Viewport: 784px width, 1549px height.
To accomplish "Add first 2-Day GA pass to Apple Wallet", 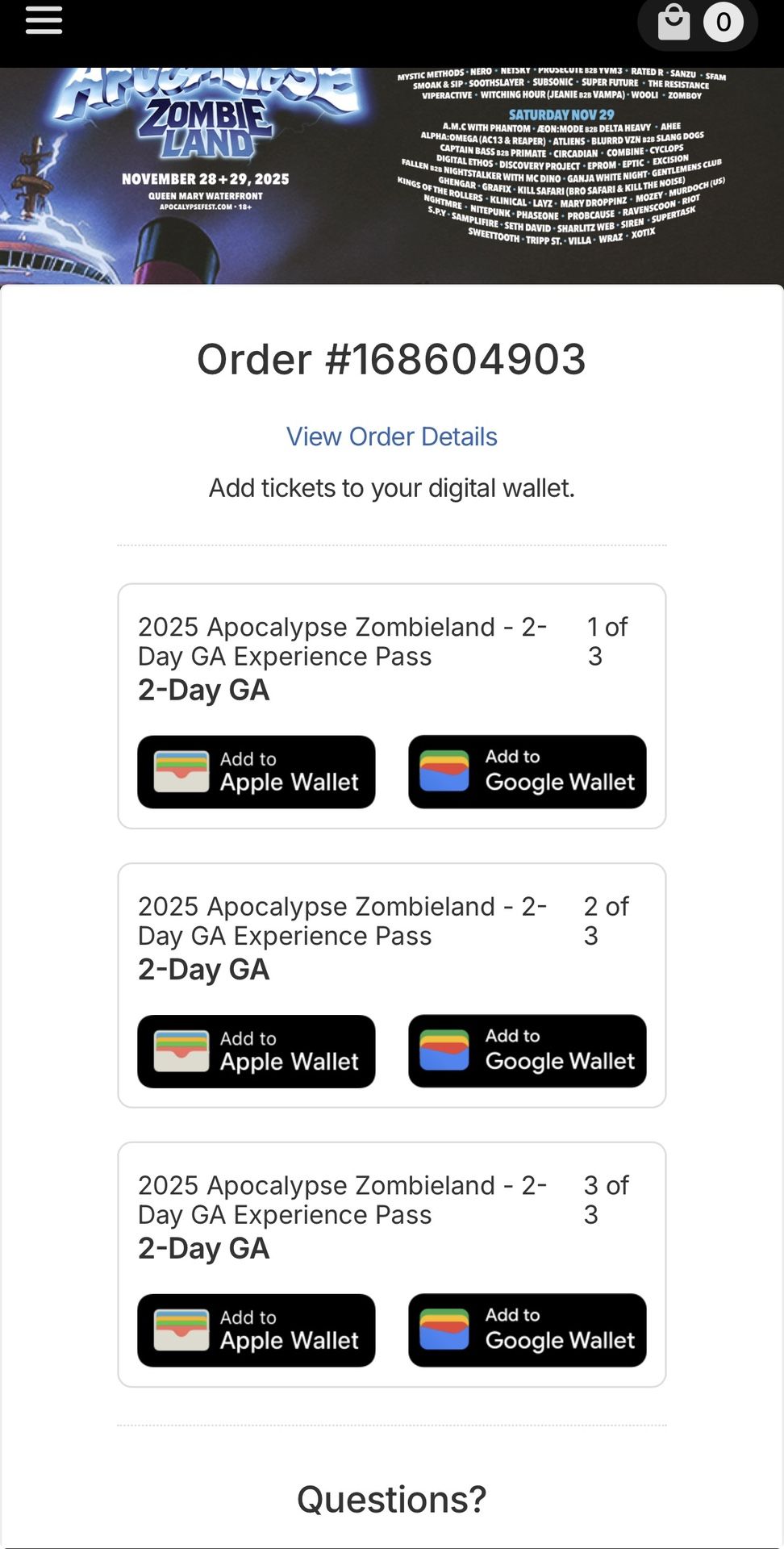I will click(x=256, y=771).
